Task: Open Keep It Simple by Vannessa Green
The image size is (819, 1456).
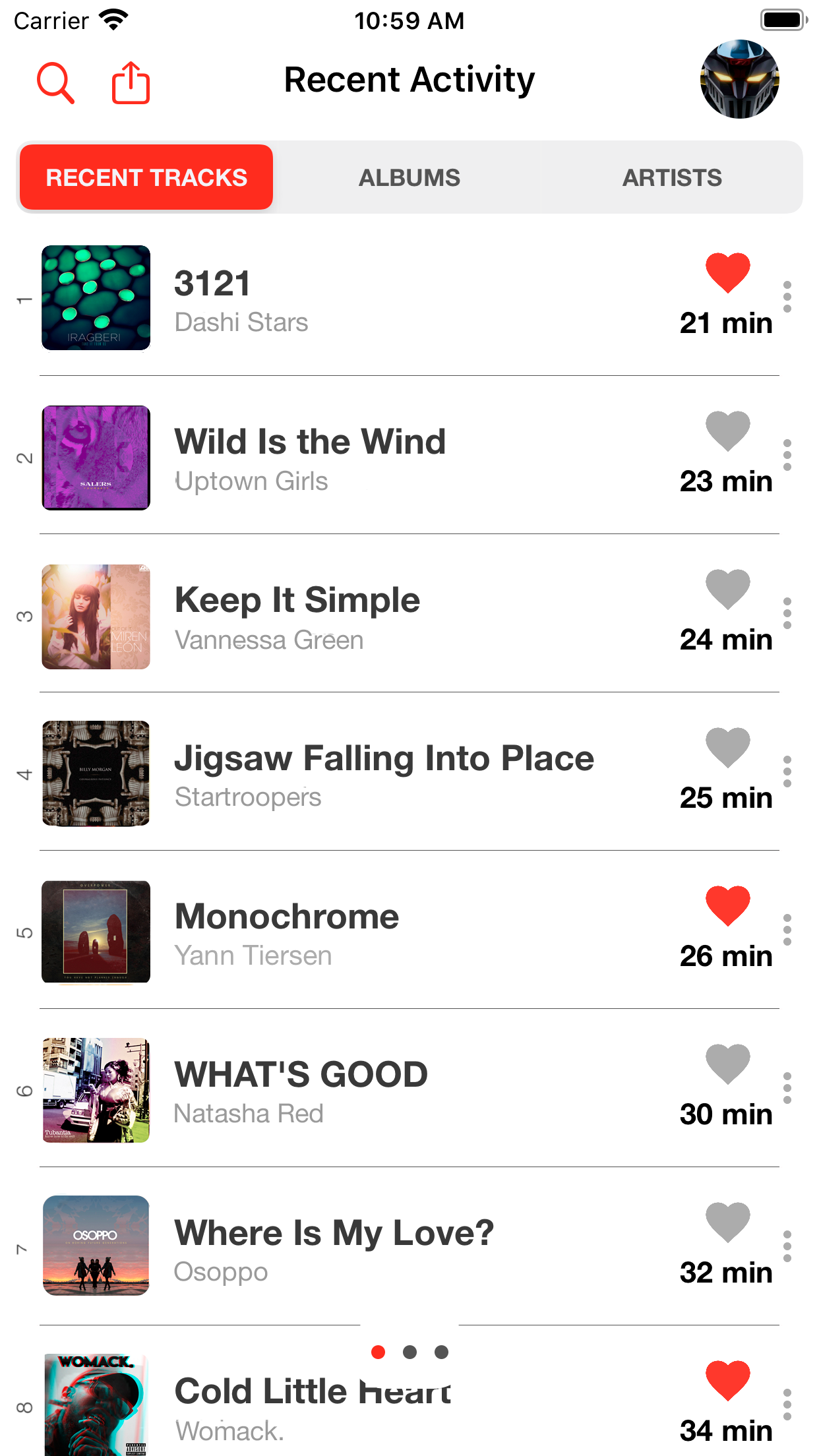Action: (409, 614)
